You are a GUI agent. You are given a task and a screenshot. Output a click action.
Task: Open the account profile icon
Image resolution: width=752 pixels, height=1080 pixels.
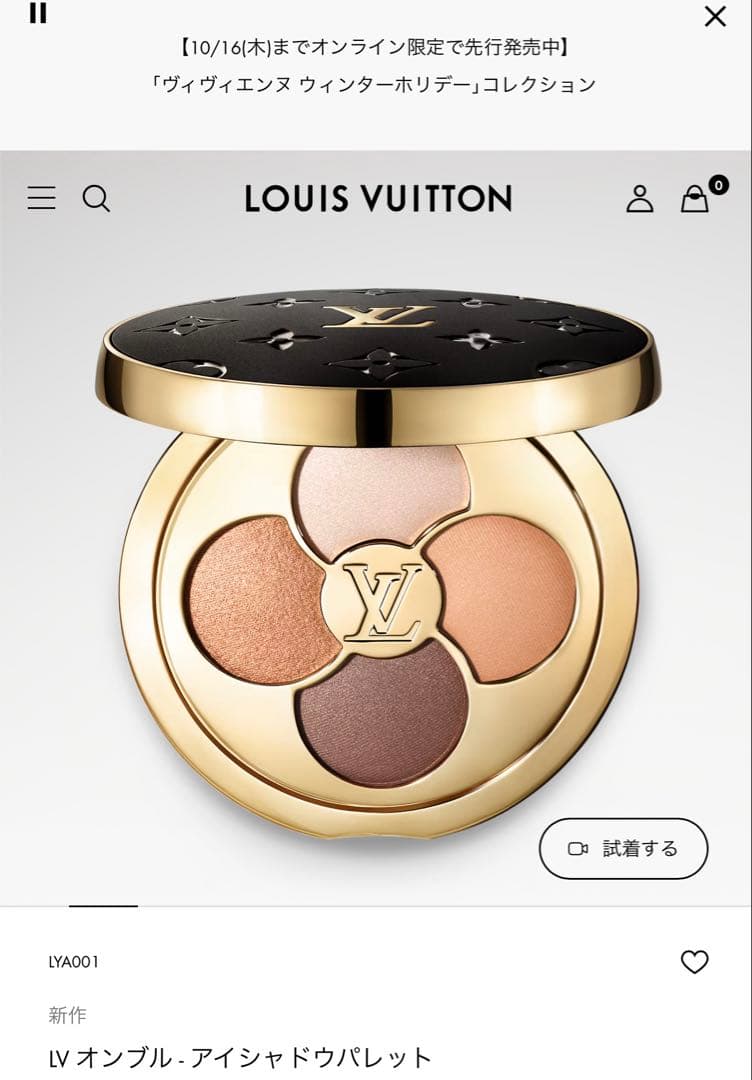pyautogui.click(x=640, y=198)
